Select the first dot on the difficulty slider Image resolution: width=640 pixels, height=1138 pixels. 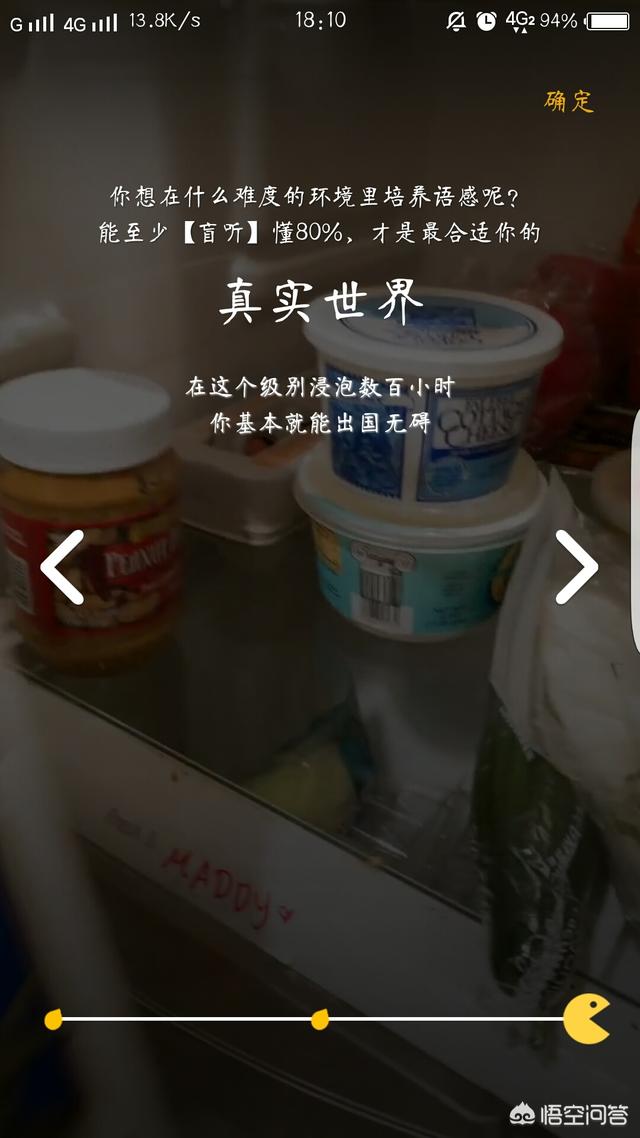click(x=54, y=1019)
